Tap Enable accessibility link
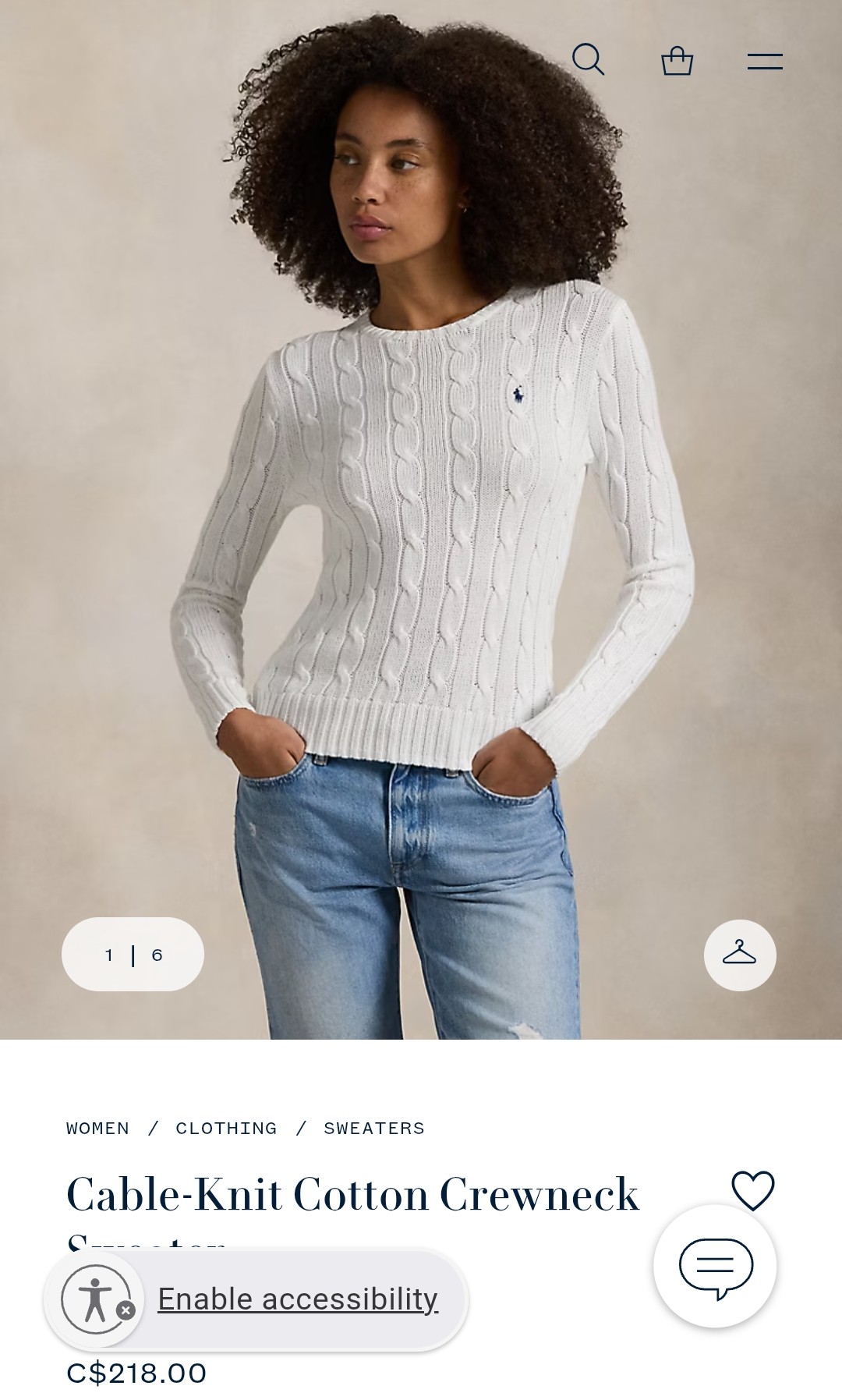 tap(298, 1299)
